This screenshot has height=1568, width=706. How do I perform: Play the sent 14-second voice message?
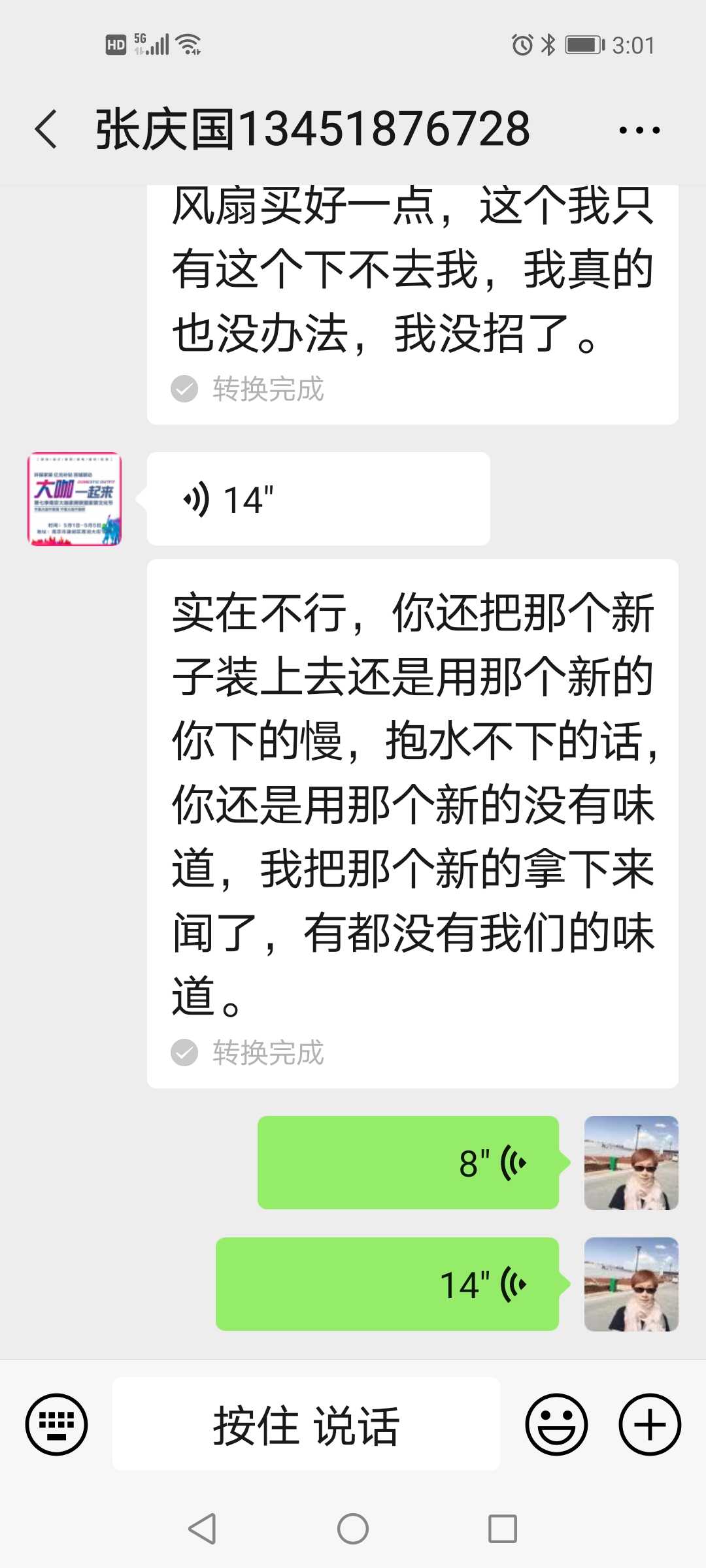tap(387, 1284)
